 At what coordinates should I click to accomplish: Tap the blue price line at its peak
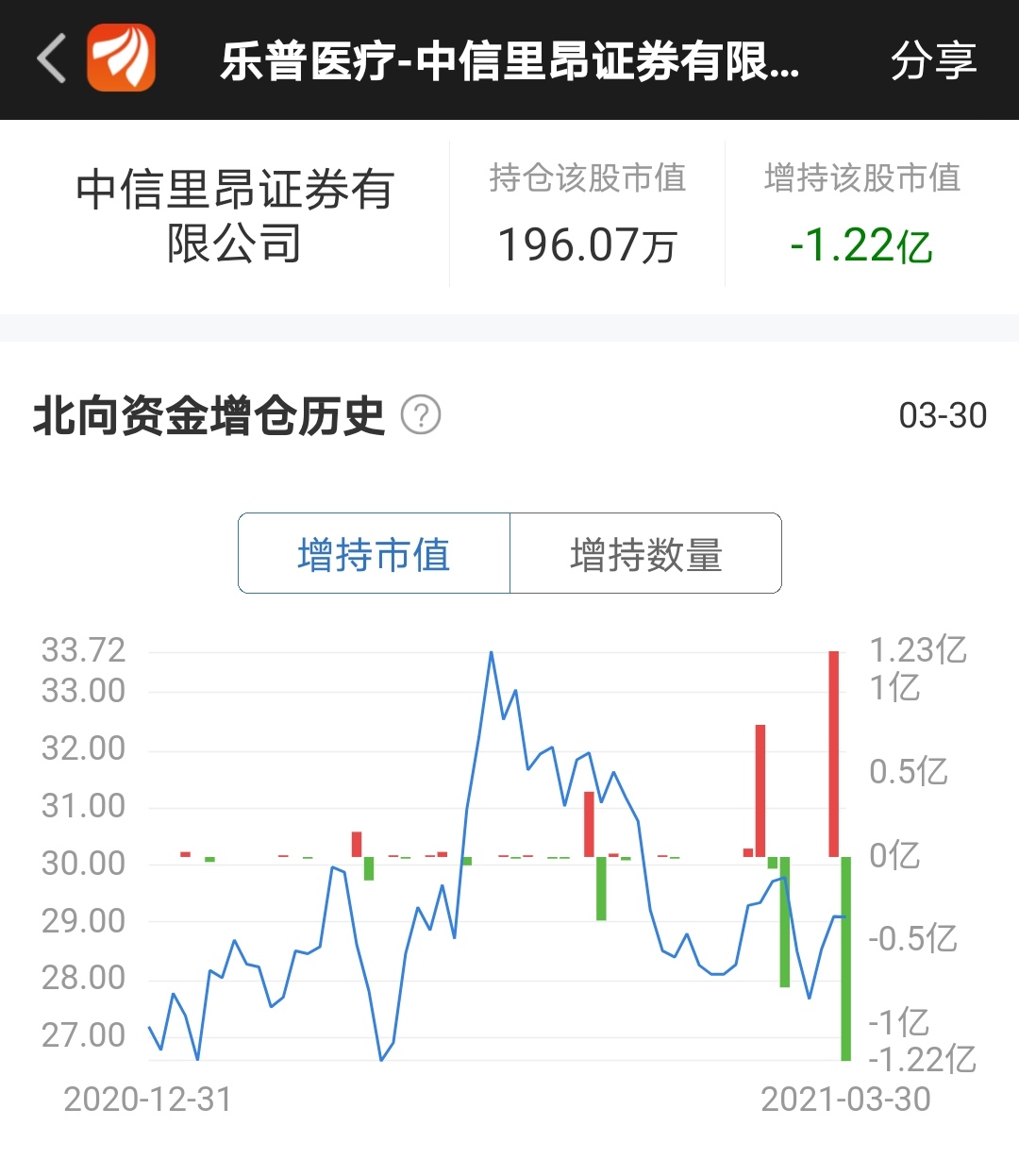pos(492,651)
